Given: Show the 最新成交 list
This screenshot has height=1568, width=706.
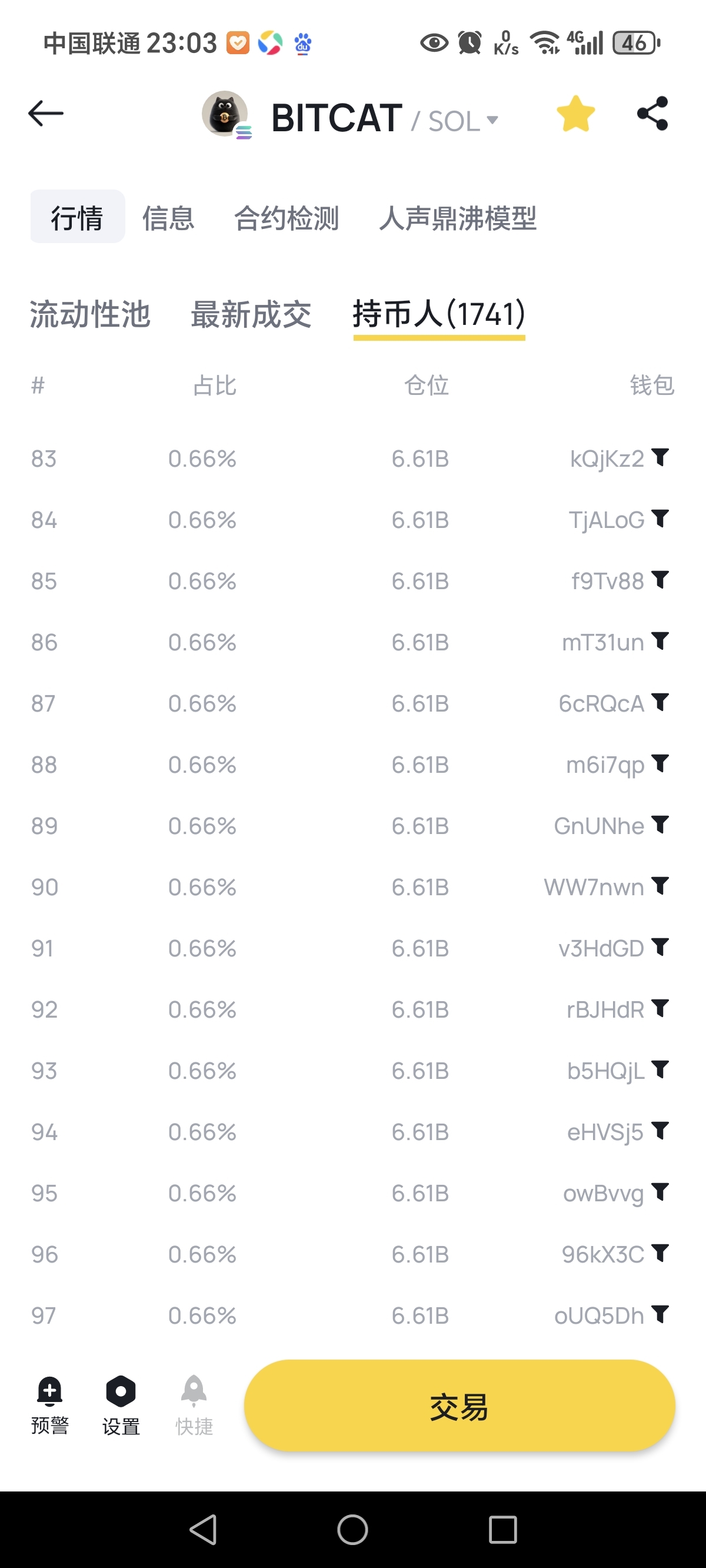Looking at the screenshot, I should coord(251,314).
